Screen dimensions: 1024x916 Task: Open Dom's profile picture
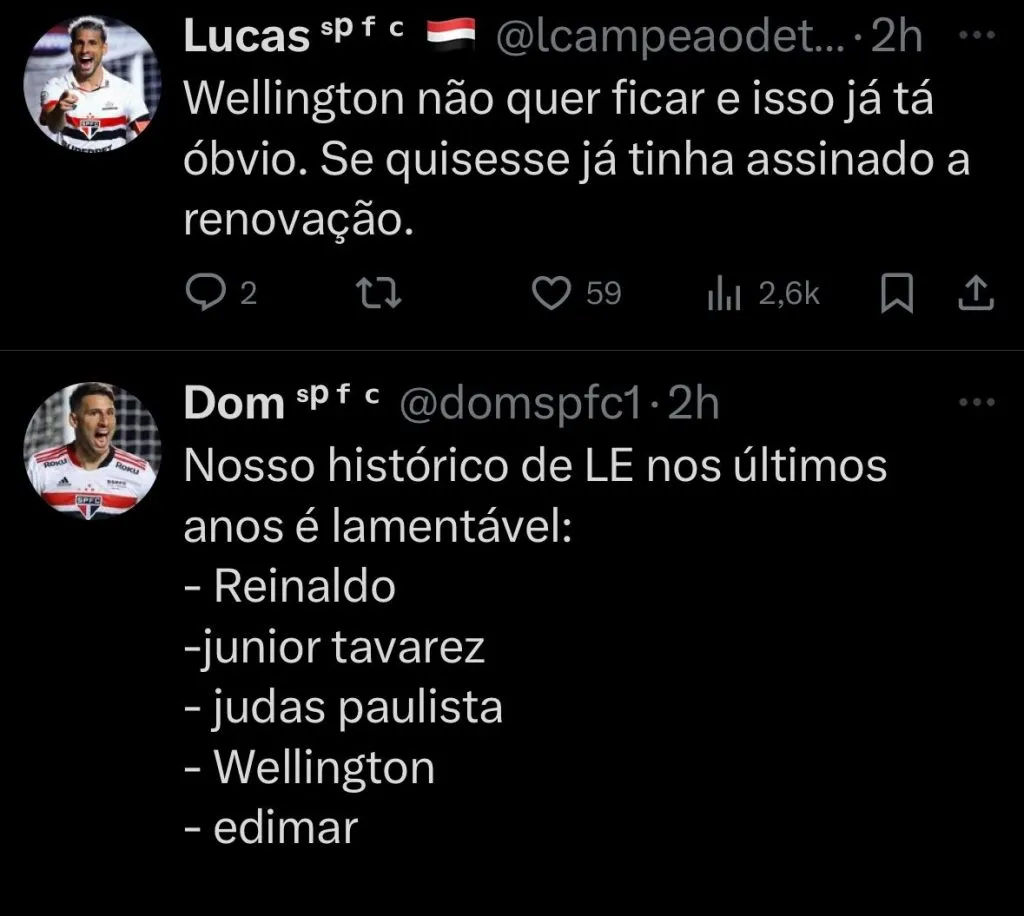[93, 451]
